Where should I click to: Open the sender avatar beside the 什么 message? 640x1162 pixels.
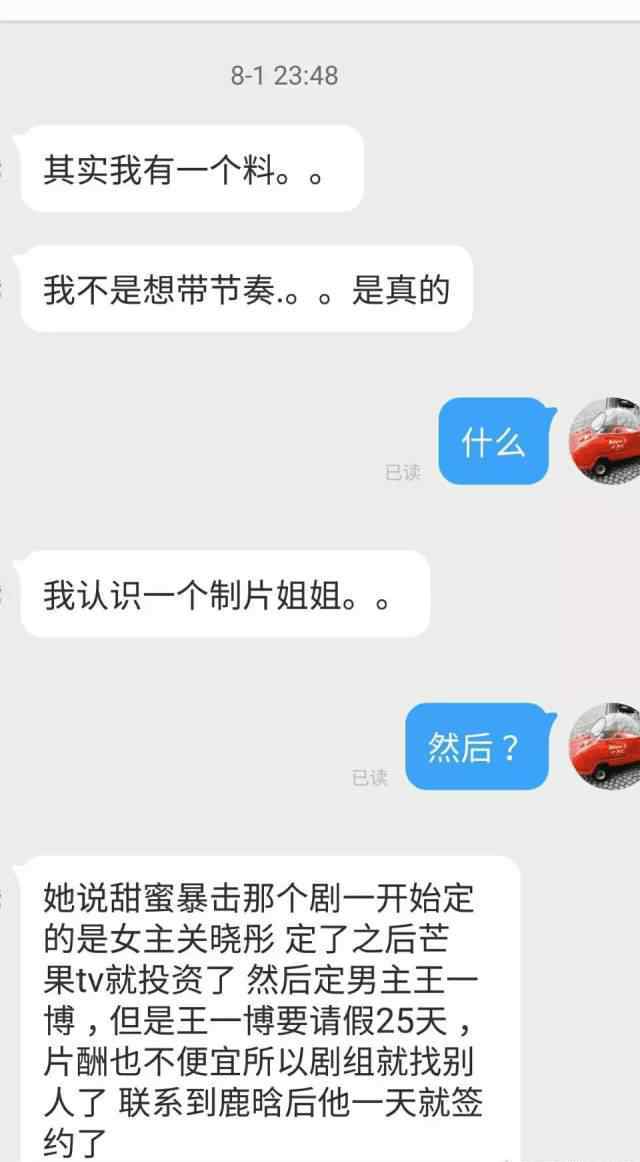(604, 440)
